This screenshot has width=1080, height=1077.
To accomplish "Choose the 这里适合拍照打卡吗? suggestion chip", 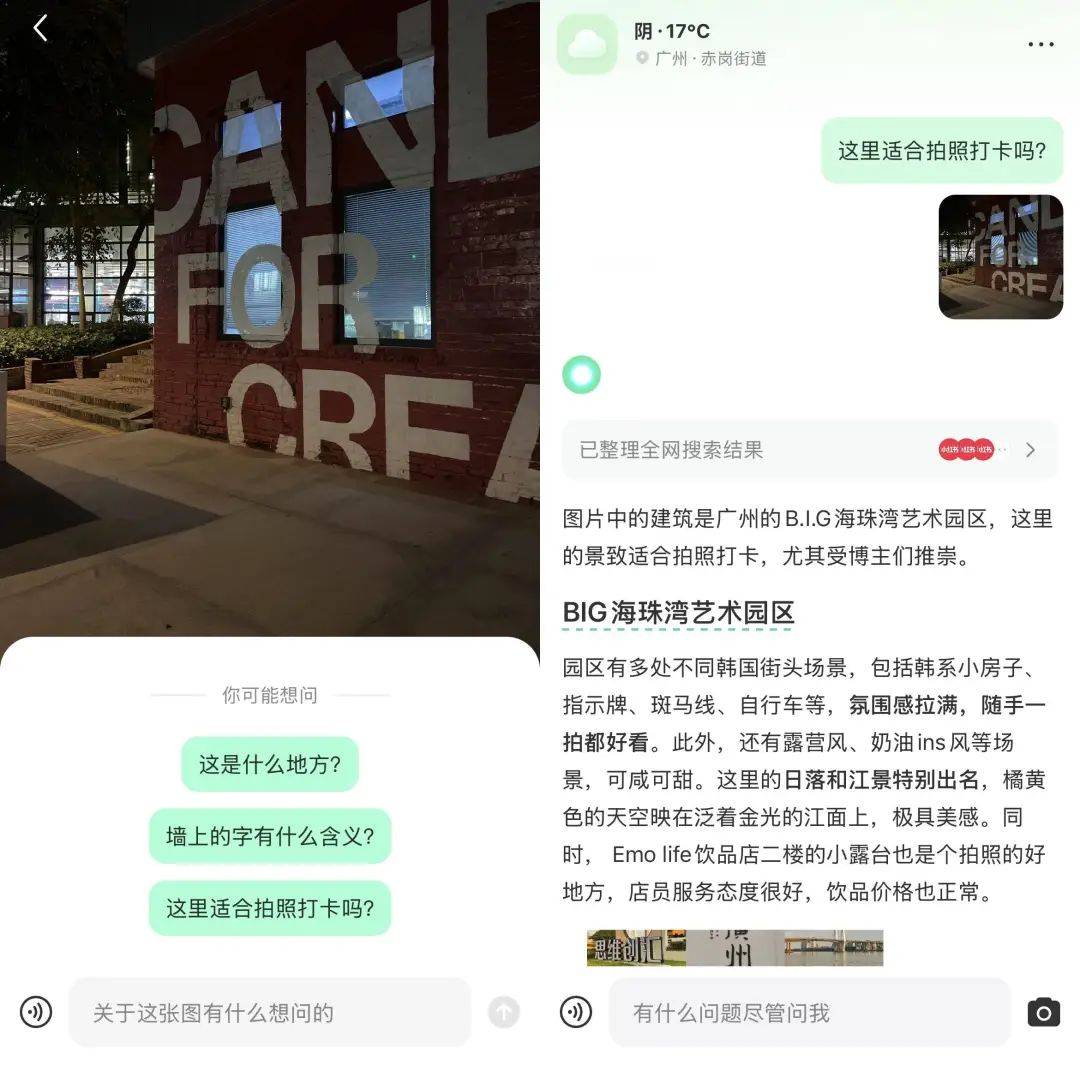I will click(x=269, y=908).
